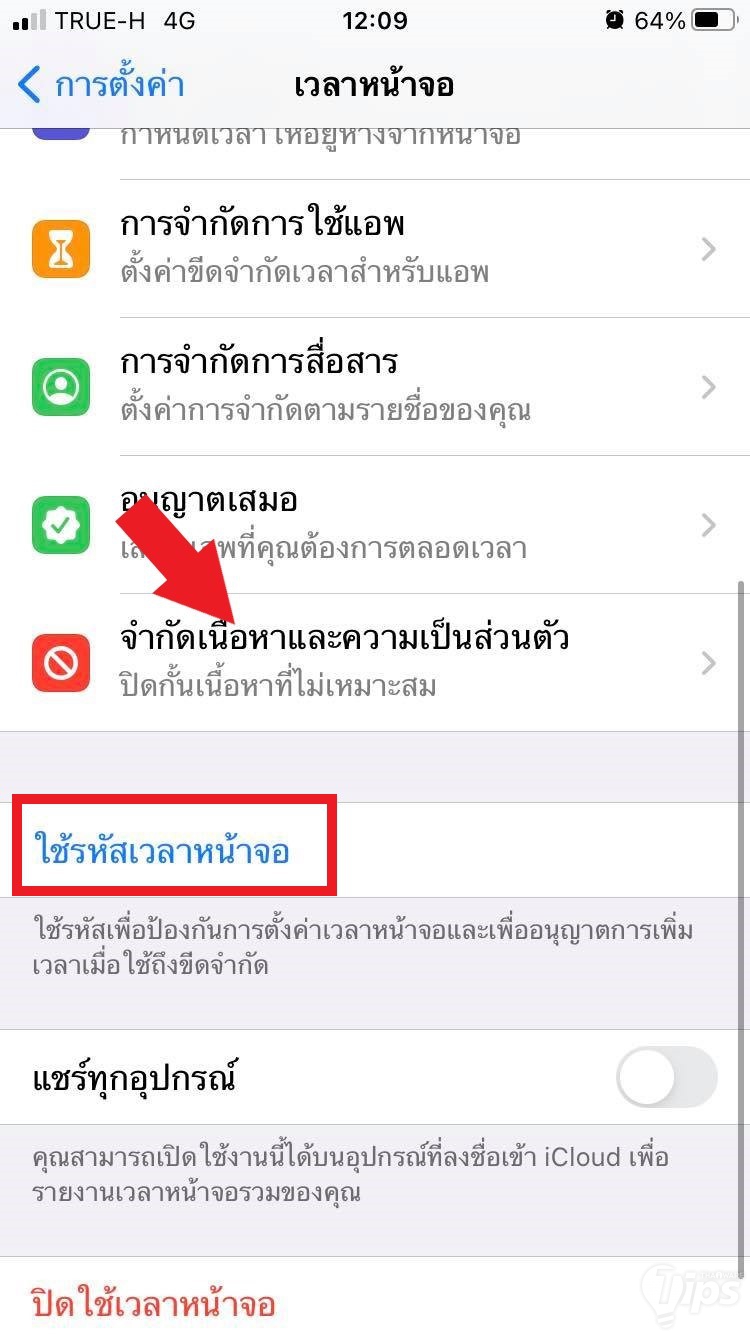Image resolution: width=750 pixels, height=1334 pixels.
Task: Toggle แชร์ทุกอุปกรณ์ switch
Action: [666, 1078]
